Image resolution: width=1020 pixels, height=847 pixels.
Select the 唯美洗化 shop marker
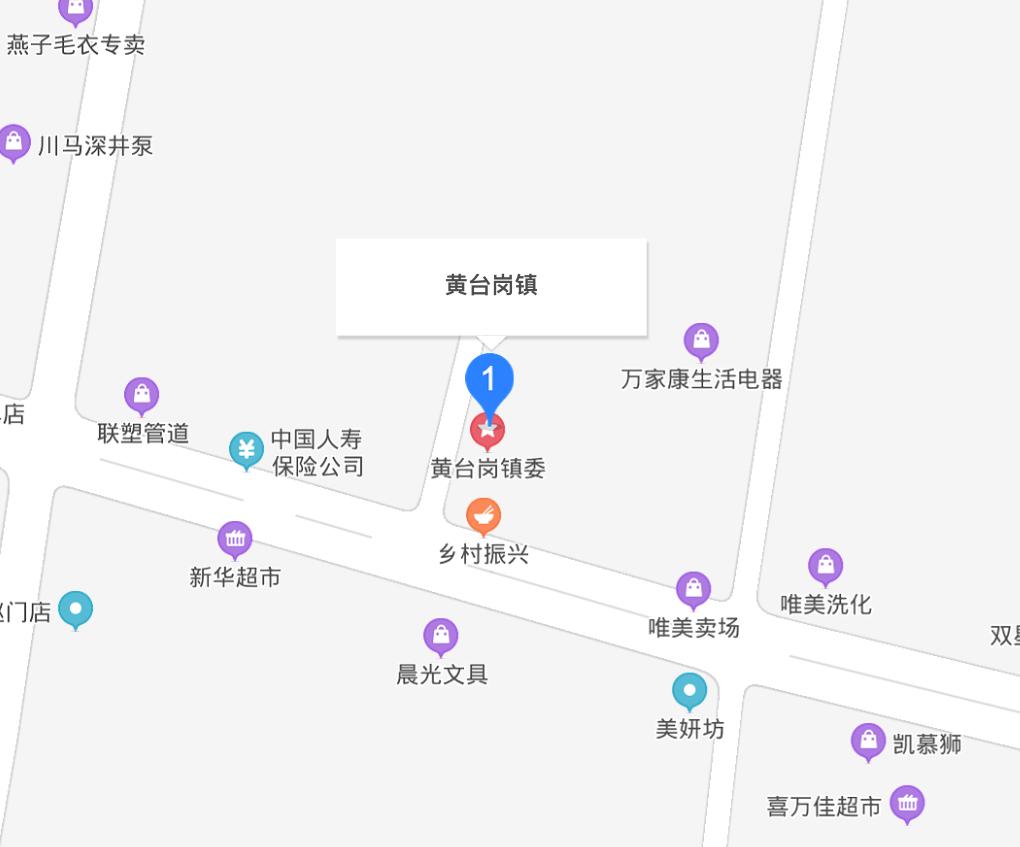click(x=825, y=566)
